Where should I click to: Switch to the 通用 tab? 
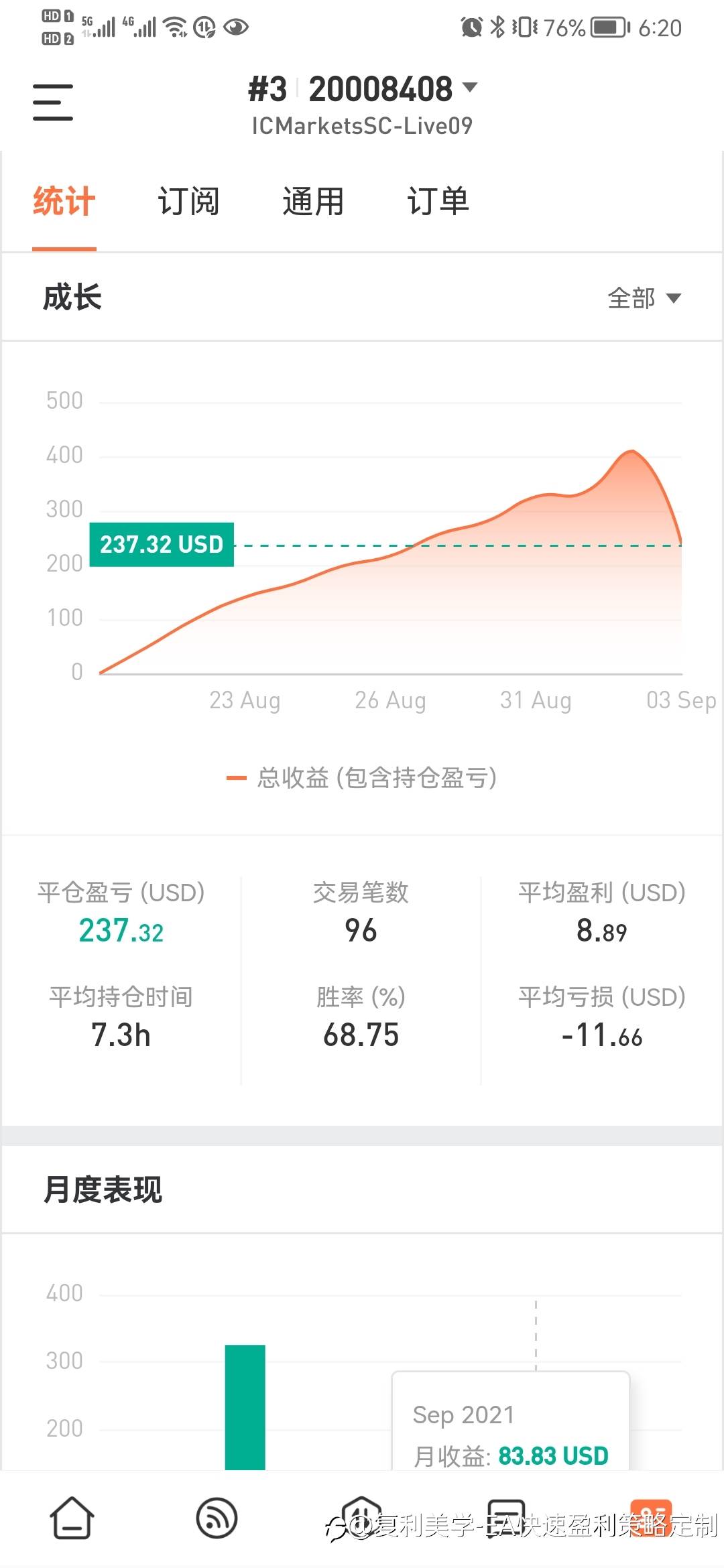coord(313,202)
